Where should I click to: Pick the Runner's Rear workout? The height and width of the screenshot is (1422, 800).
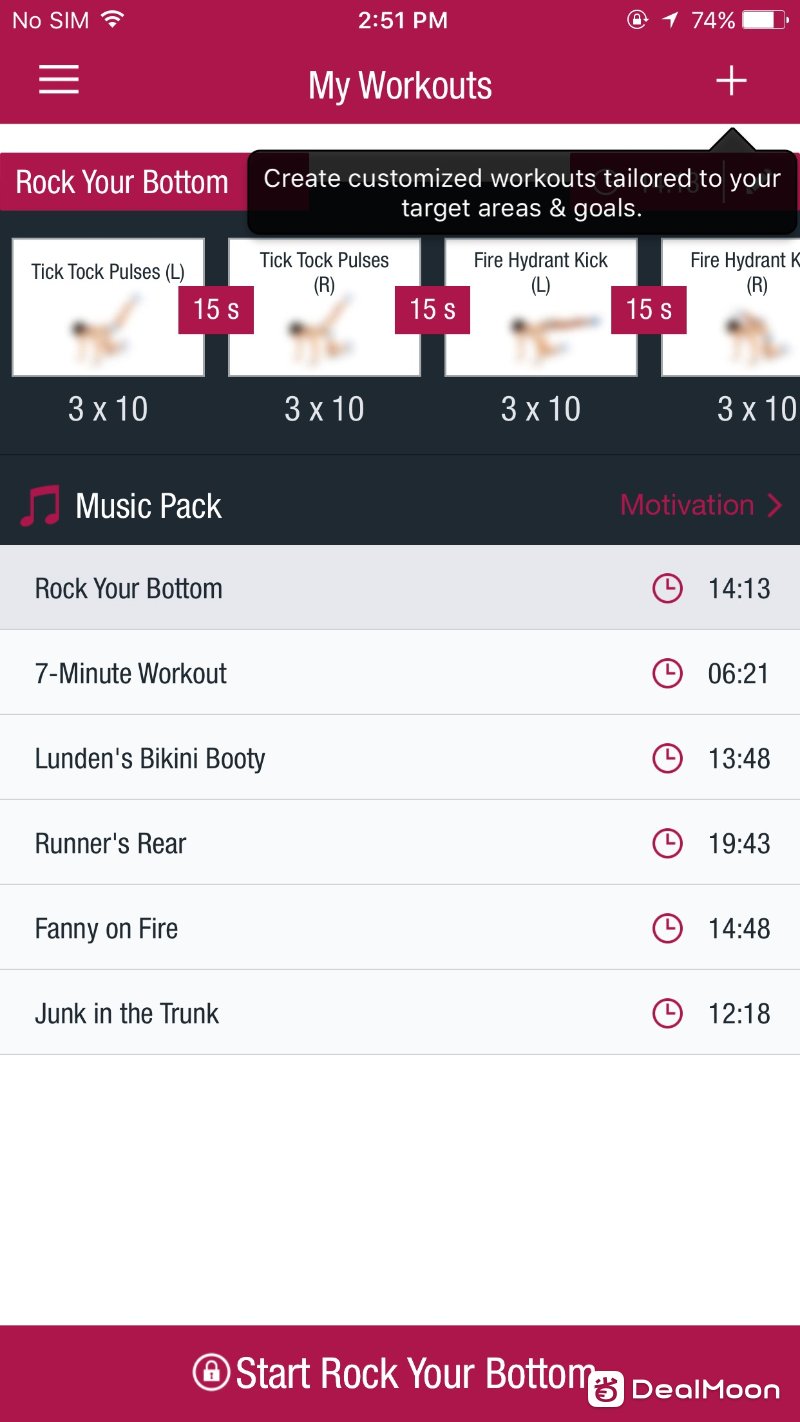pyautogui.click(x=400, y=843)
